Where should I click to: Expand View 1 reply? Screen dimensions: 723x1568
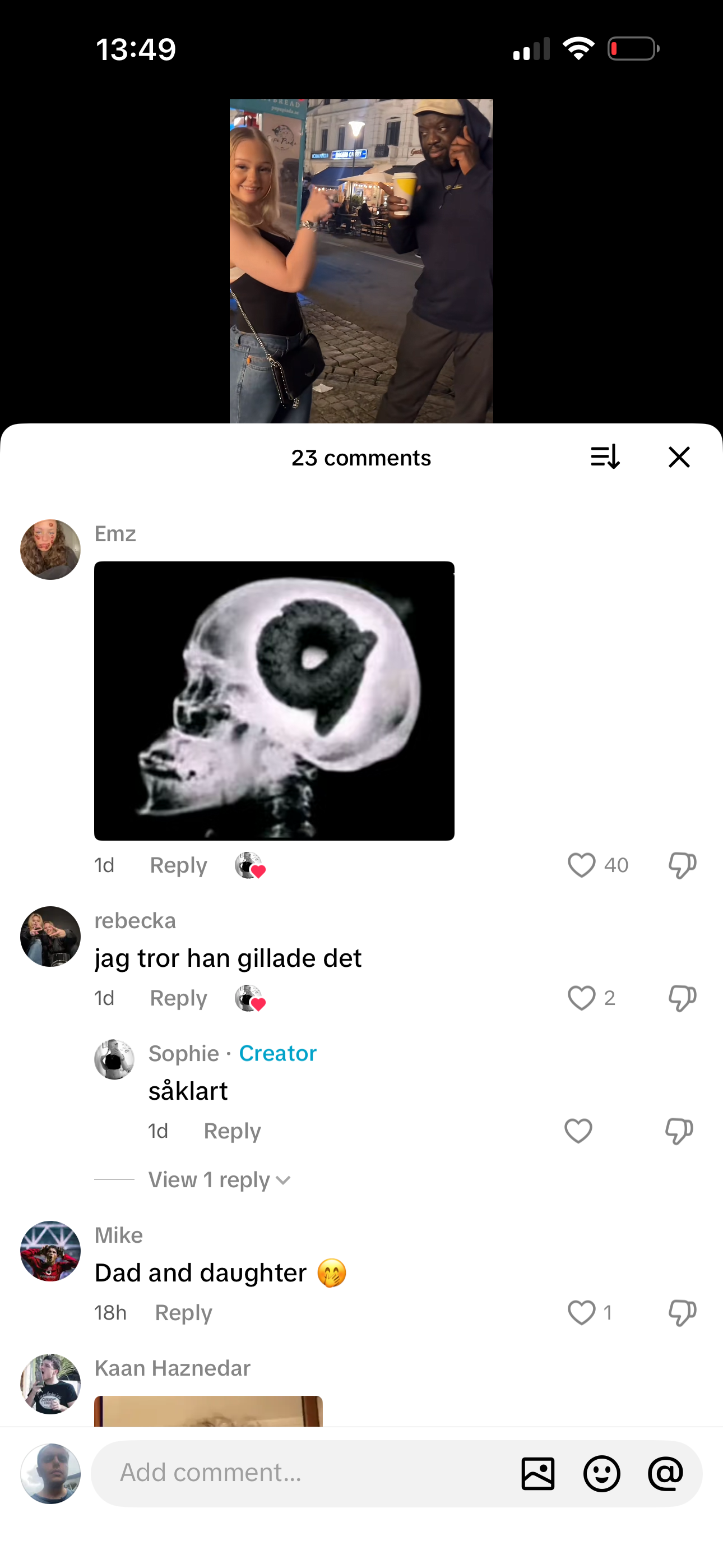click(219, 1180)
